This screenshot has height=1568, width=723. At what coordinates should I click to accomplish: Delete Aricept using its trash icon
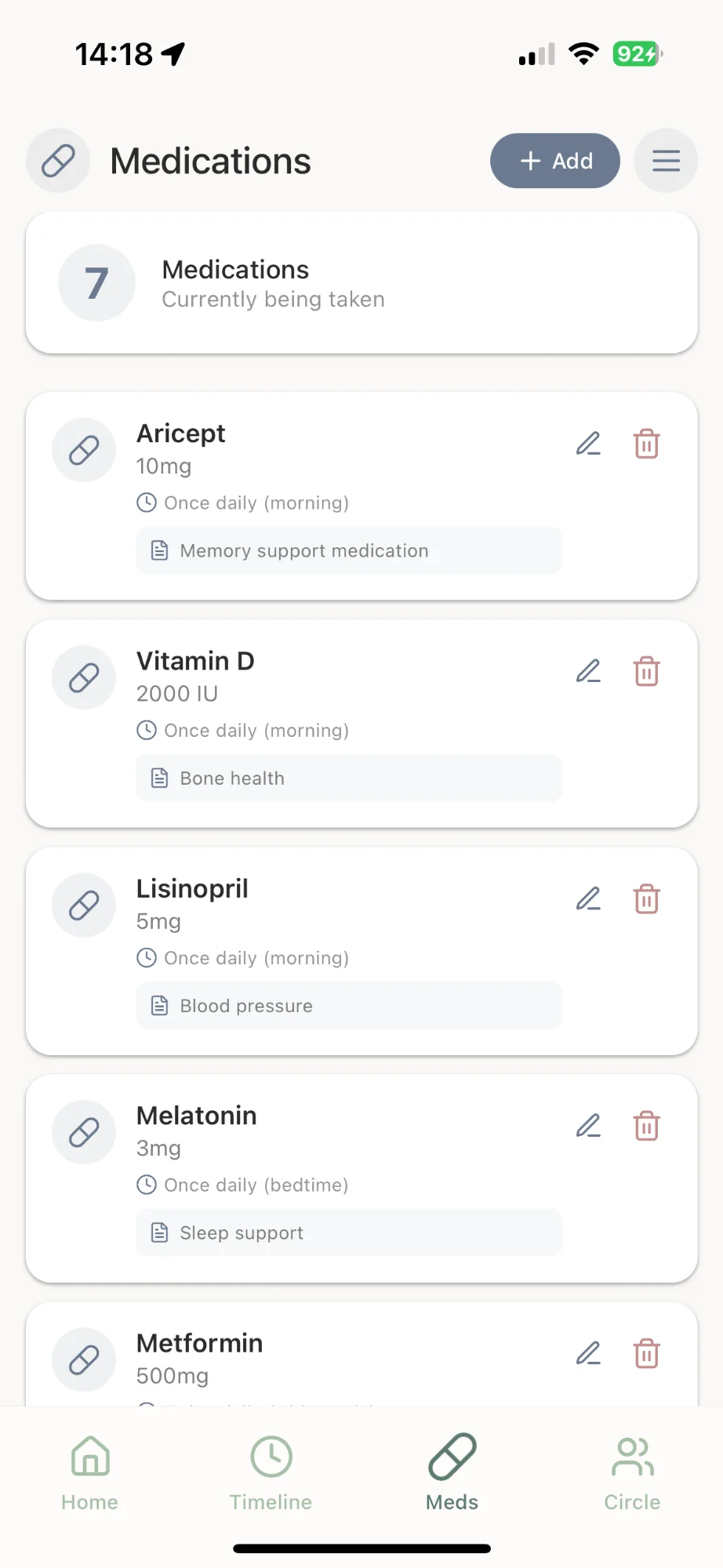tap(645, 444)
